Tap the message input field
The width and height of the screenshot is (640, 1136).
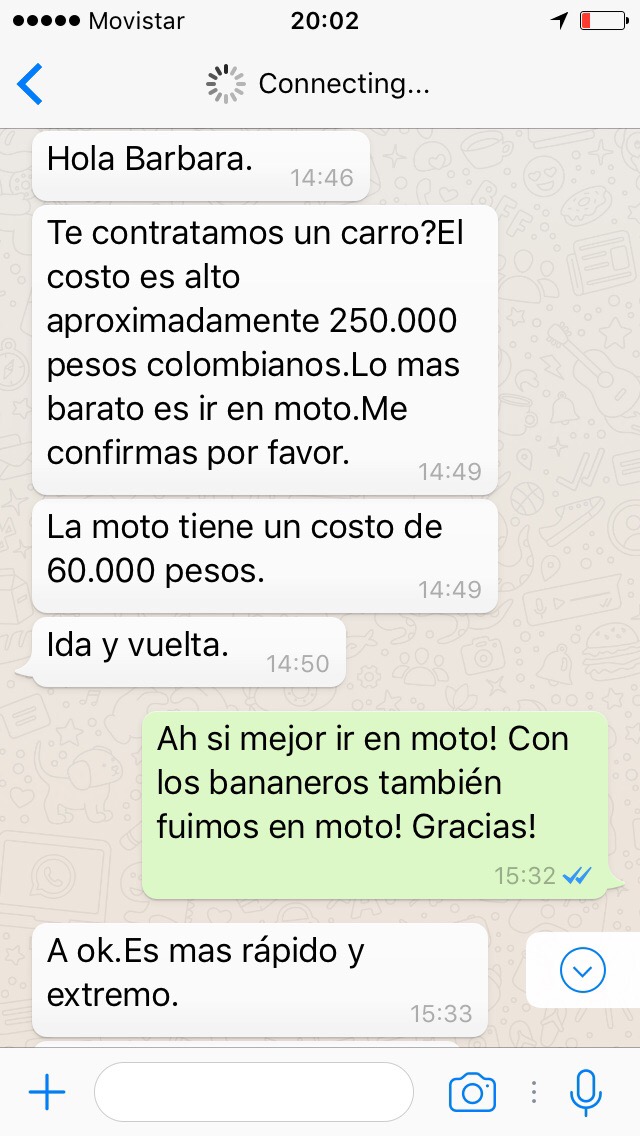(x=253, y=1092)
